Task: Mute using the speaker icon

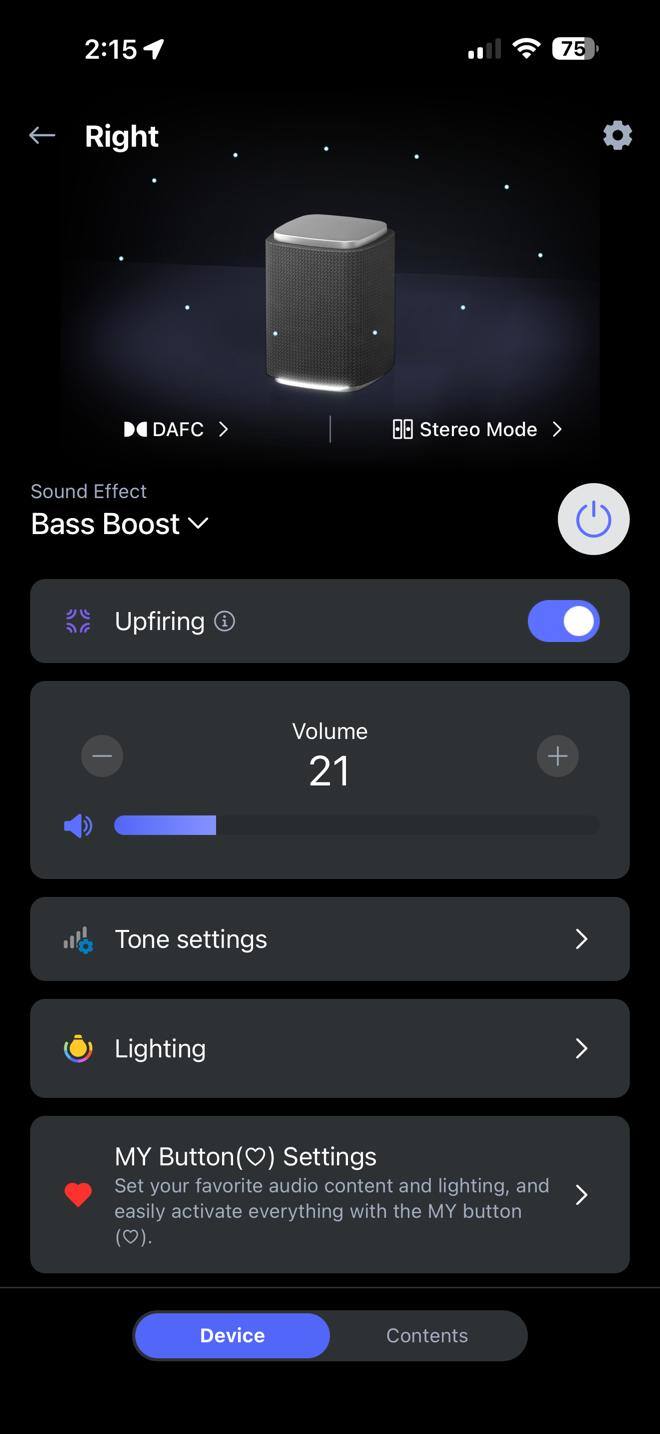Action: 78,826
